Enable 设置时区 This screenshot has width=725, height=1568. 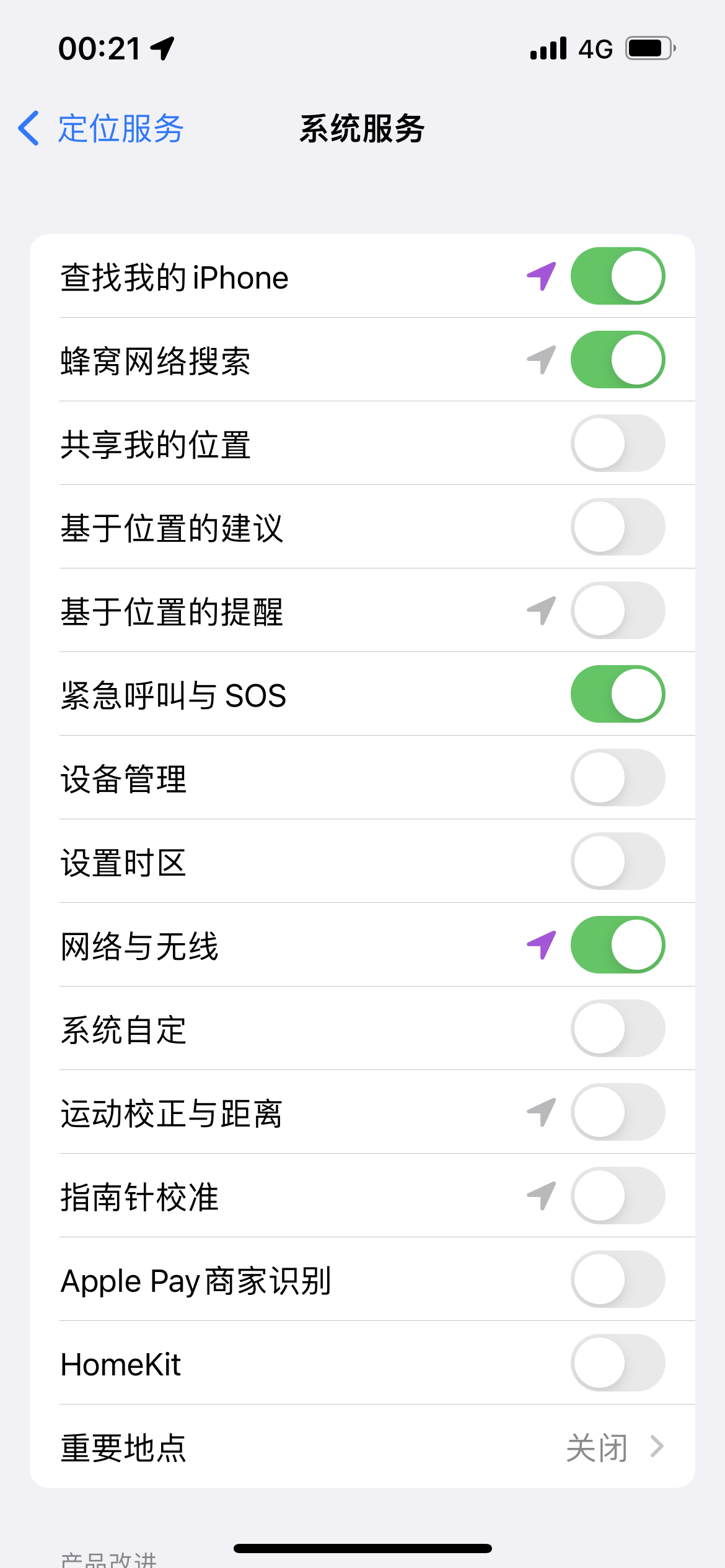617,861
